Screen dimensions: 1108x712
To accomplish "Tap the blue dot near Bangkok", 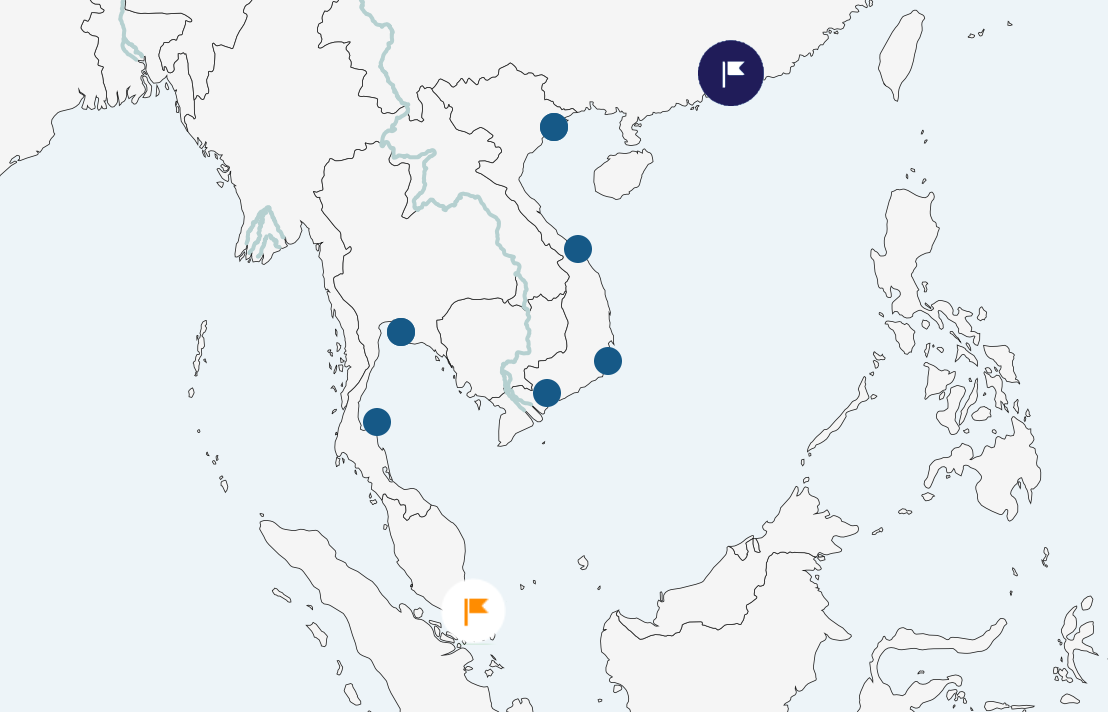I will click(x=401, y=332).
